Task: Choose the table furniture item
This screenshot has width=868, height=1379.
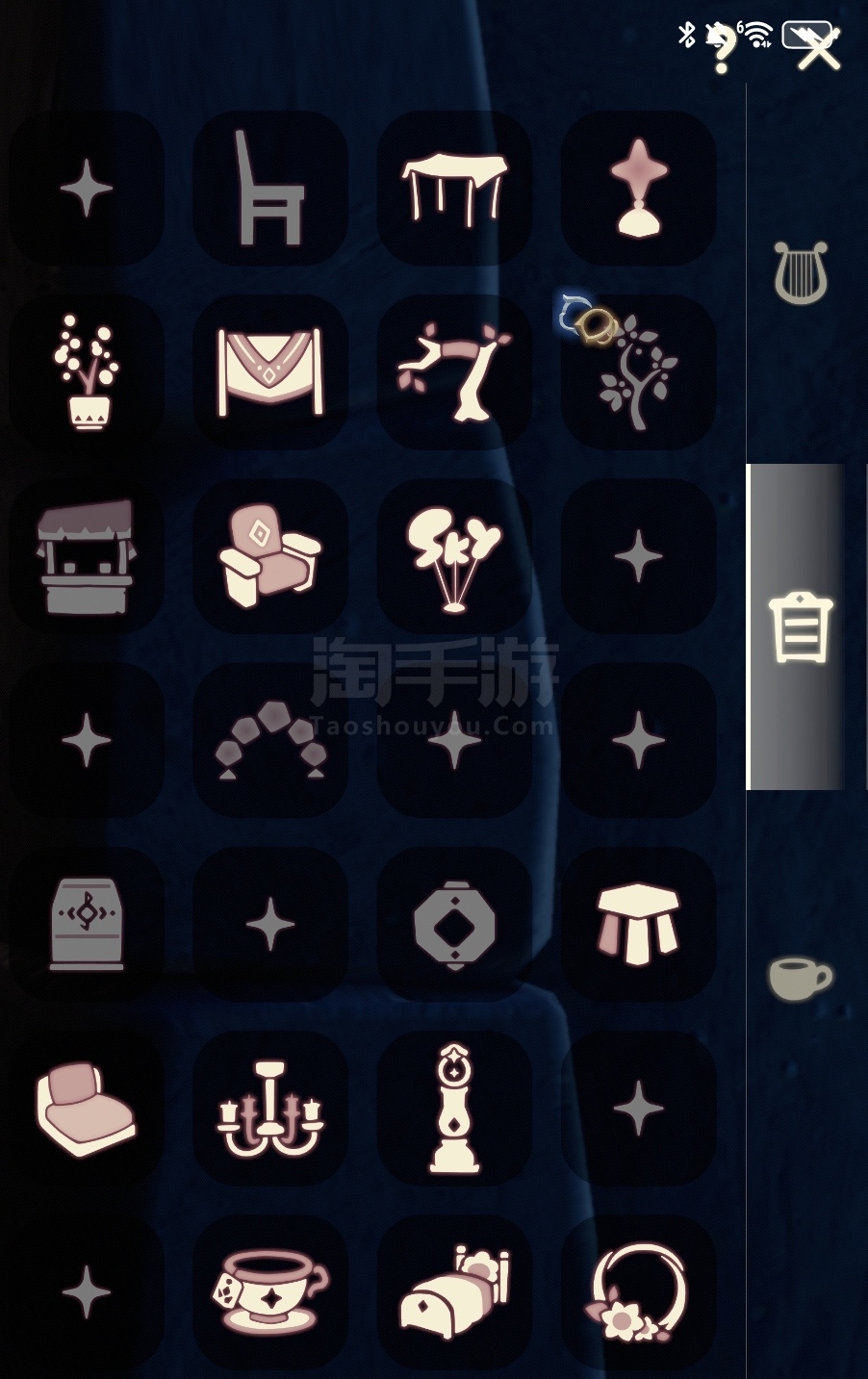Action: pos(454,188)
